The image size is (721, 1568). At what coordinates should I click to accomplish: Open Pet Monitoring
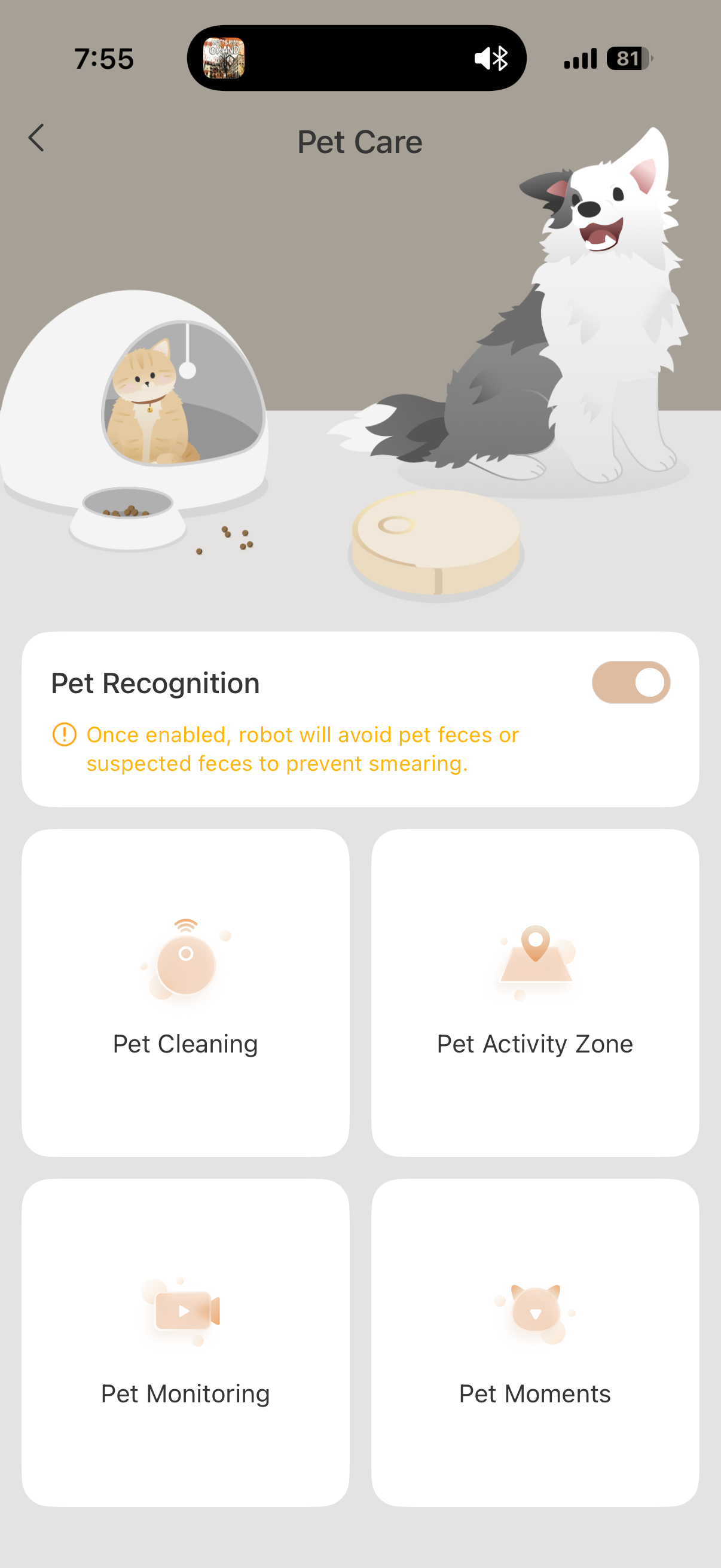coord(185,1342)
